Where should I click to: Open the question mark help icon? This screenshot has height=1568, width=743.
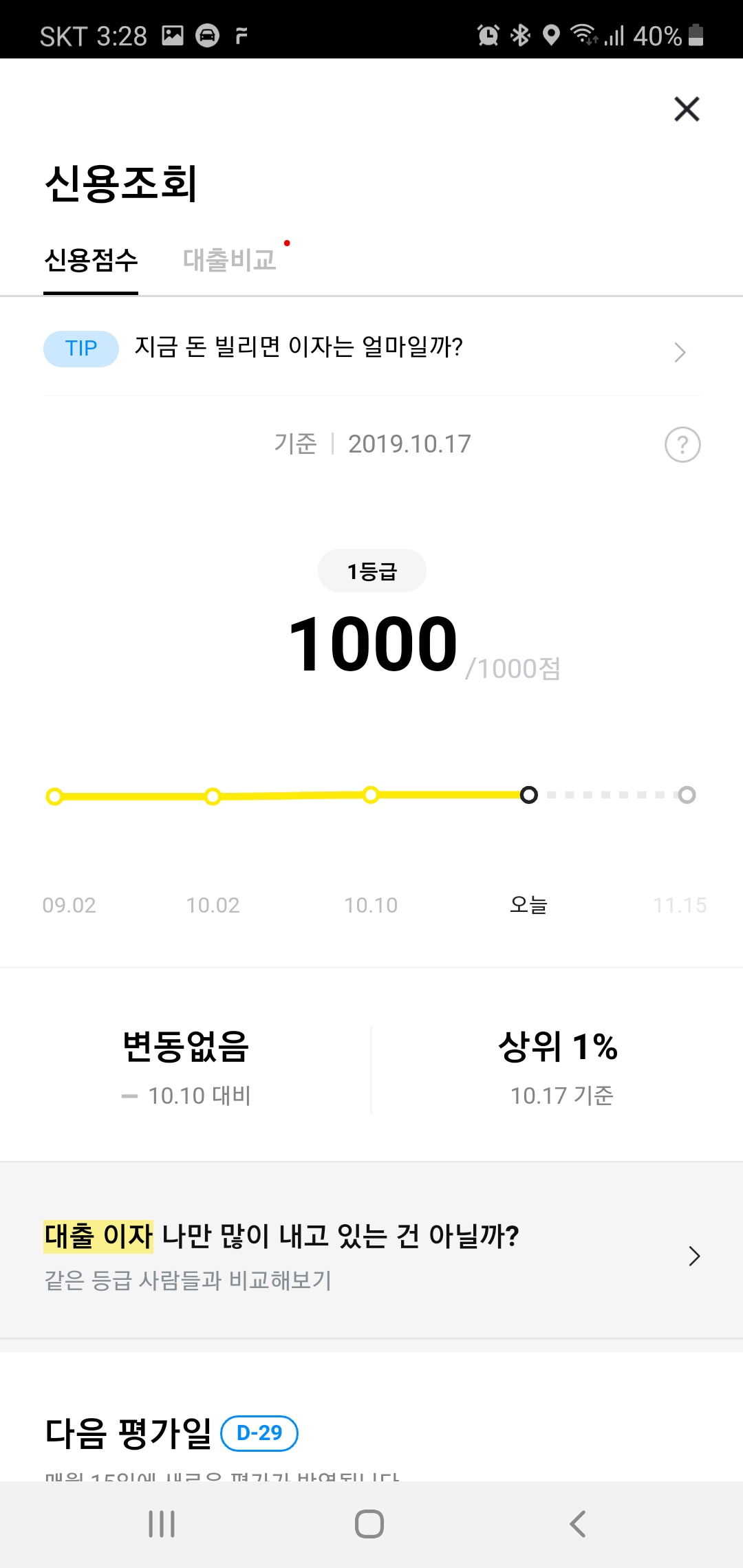682,445
